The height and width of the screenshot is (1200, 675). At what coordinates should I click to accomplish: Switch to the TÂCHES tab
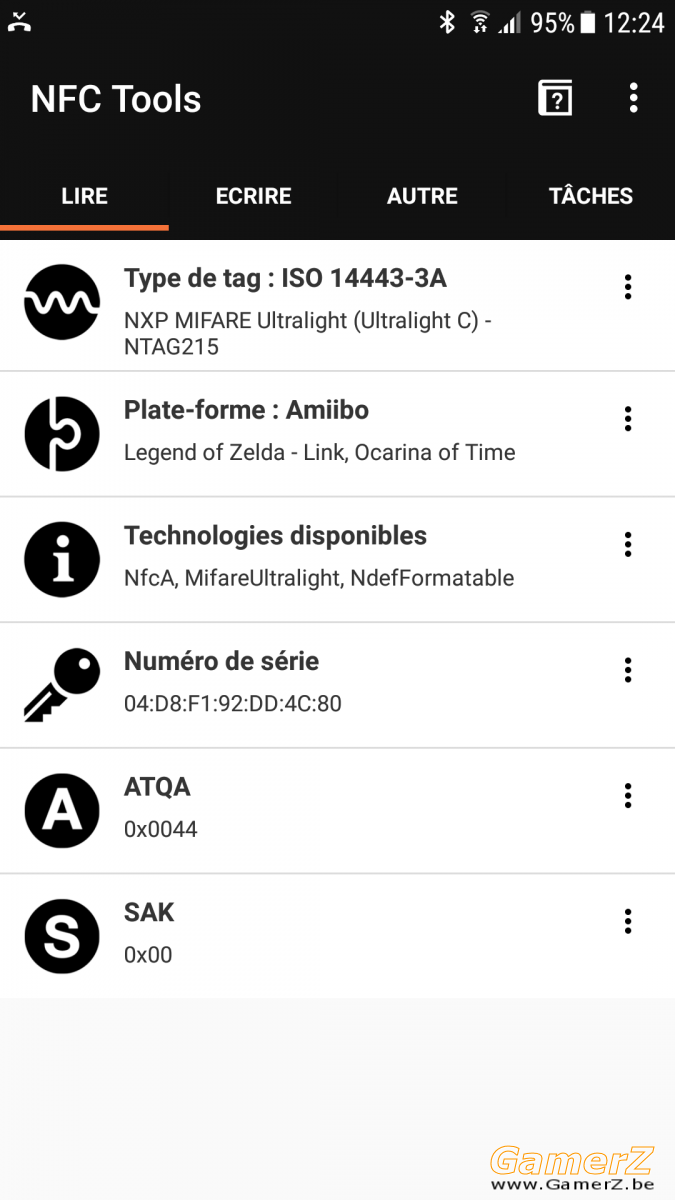[x=591, y=196]
